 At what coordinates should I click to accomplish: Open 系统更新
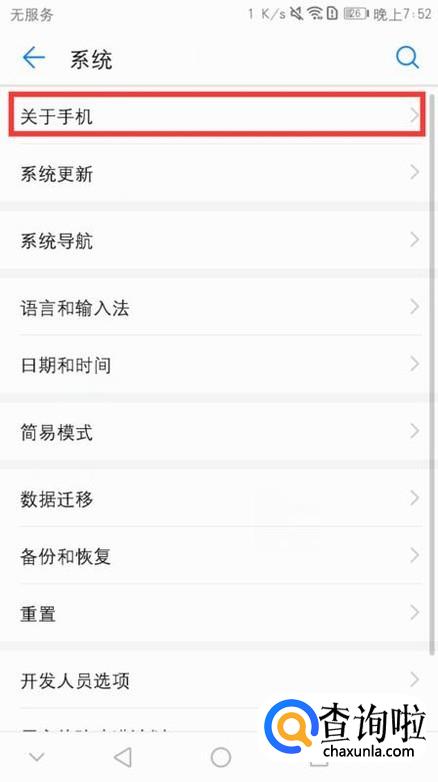(x=217, y=174)
